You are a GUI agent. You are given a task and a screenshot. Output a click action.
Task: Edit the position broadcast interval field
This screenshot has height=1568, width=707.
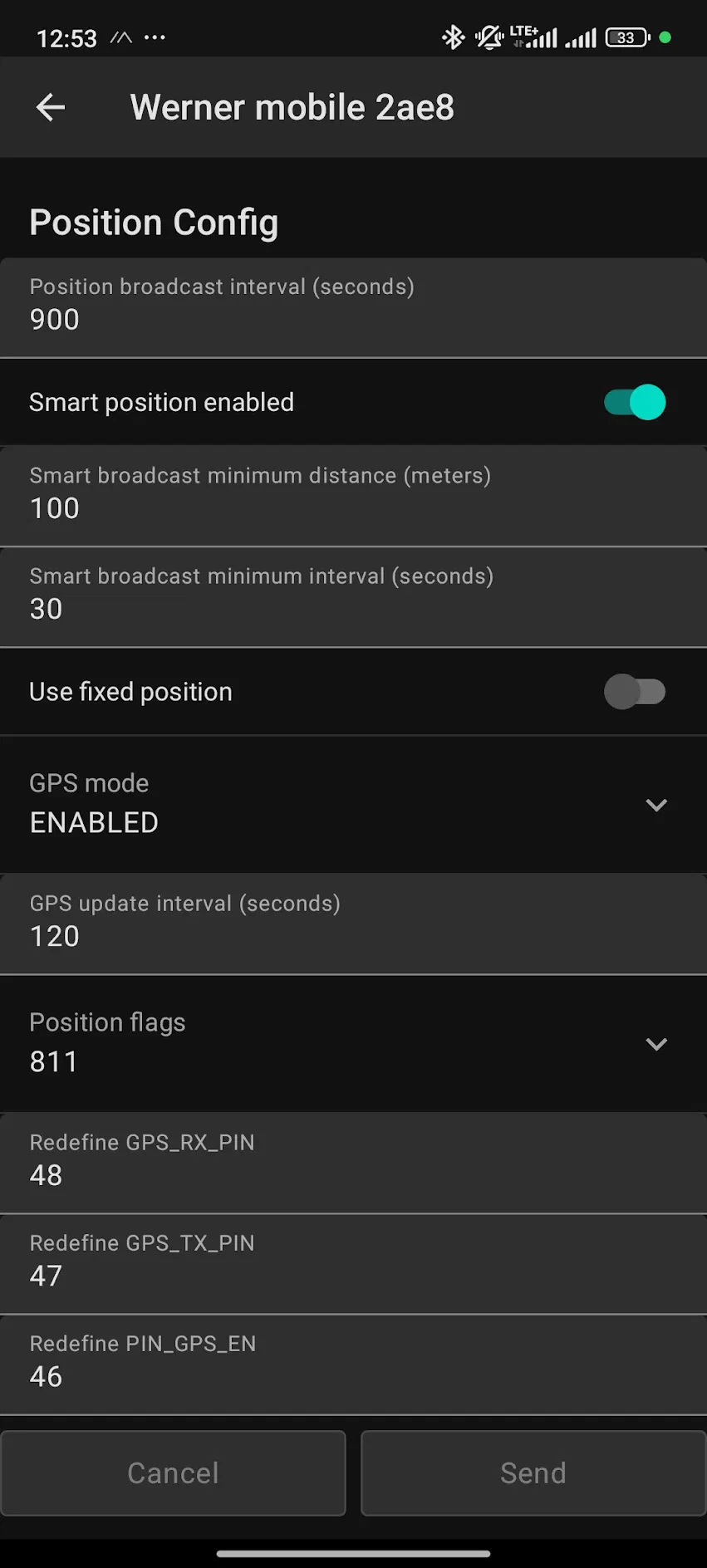(353, 308)
